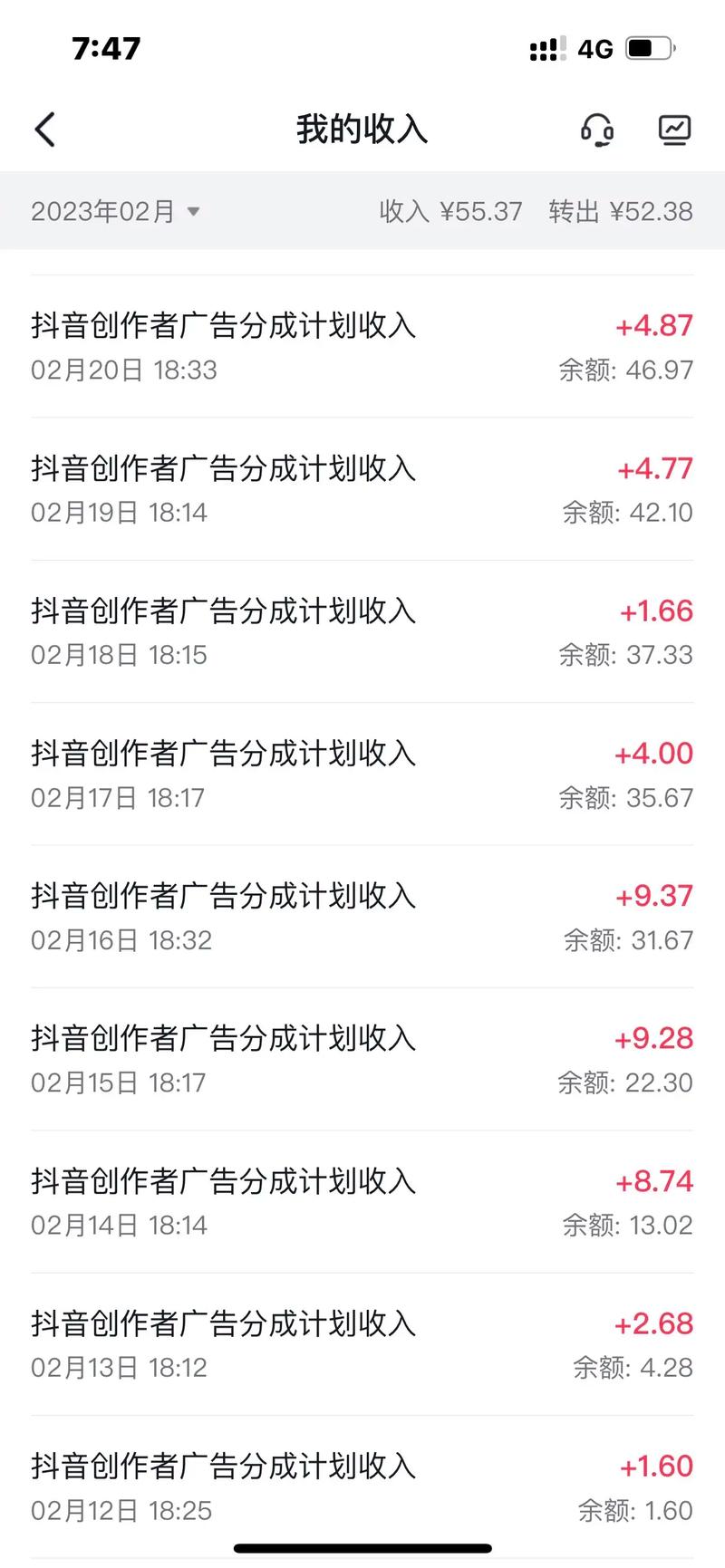This screenshot has width=725, height=1568.
Task: Open the 02月13日 18:12 income entry
Action: pos(362,1344)
